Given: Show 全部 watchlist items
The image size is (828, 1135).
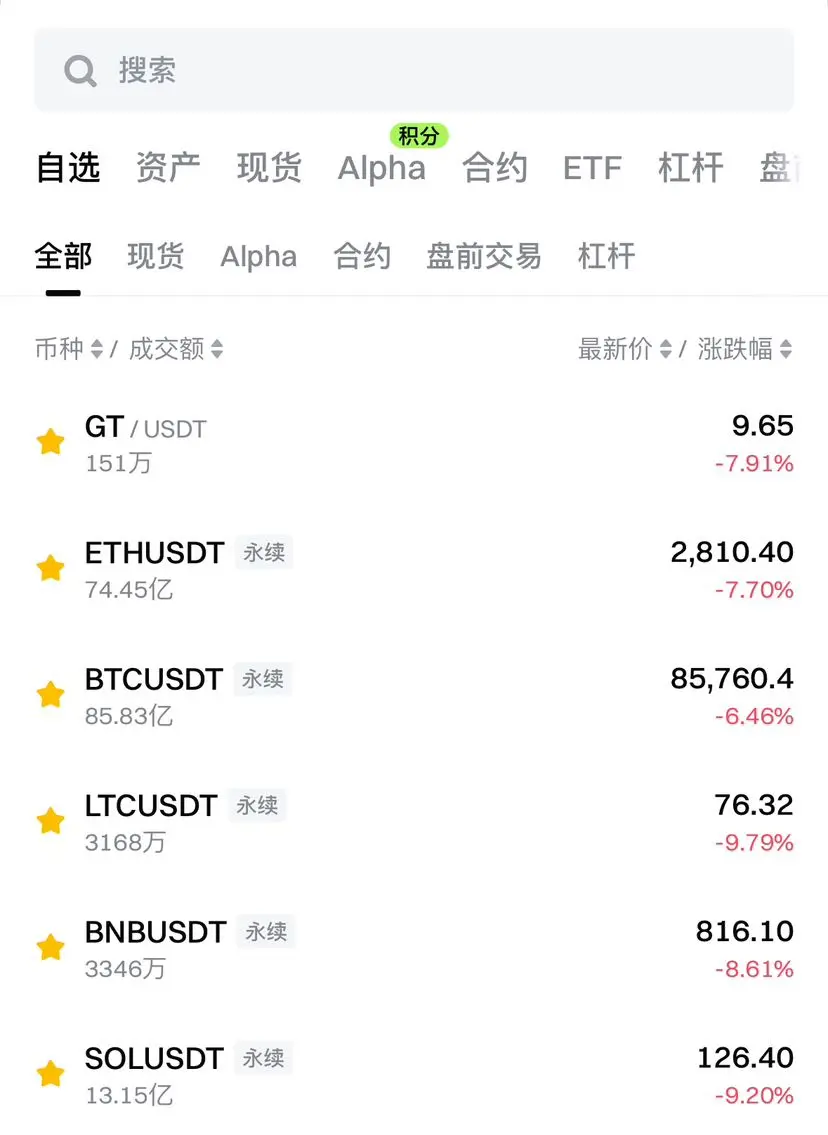Looking at the screenshot, I should pyautogui.click(x=63, y=257).
